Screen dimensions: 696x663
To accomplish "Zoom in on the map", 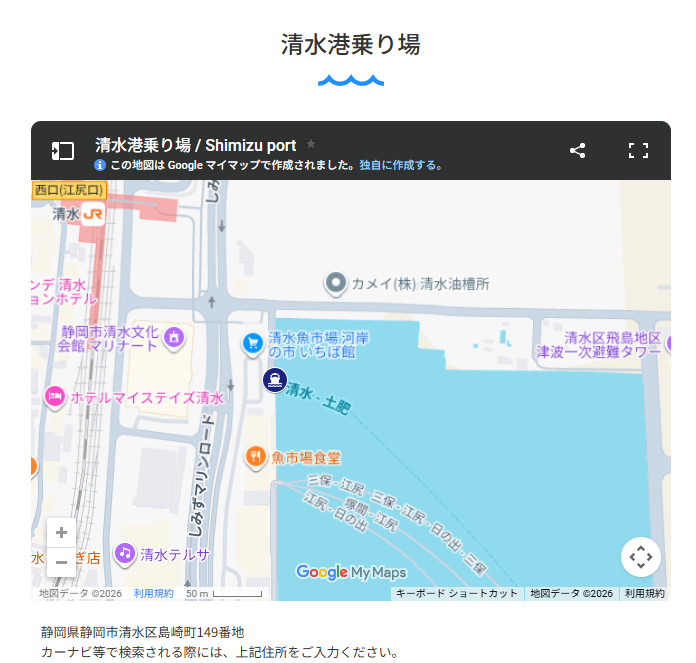I will [61, 533].
